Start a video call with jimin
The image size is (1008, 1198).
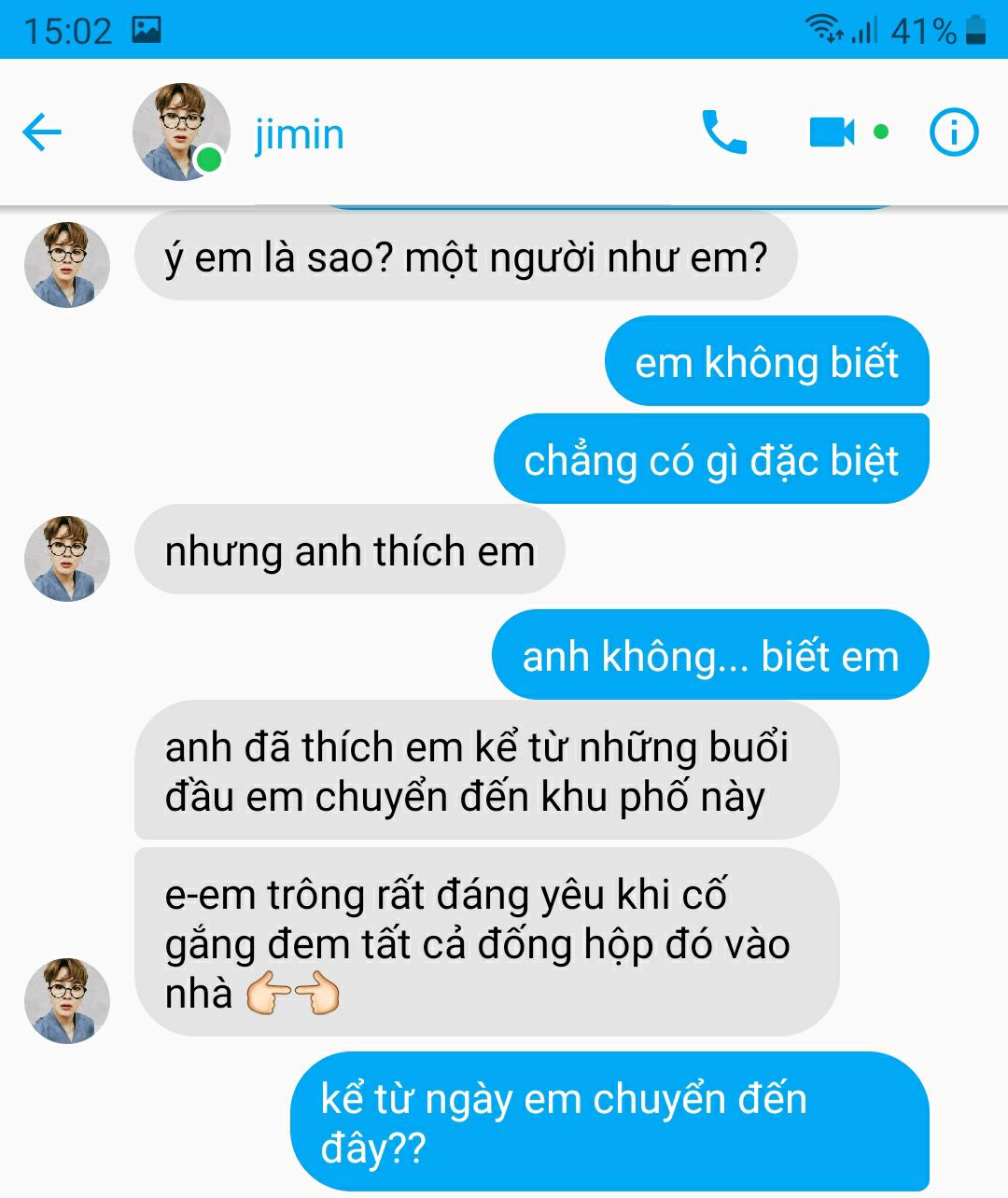point(832,132)
